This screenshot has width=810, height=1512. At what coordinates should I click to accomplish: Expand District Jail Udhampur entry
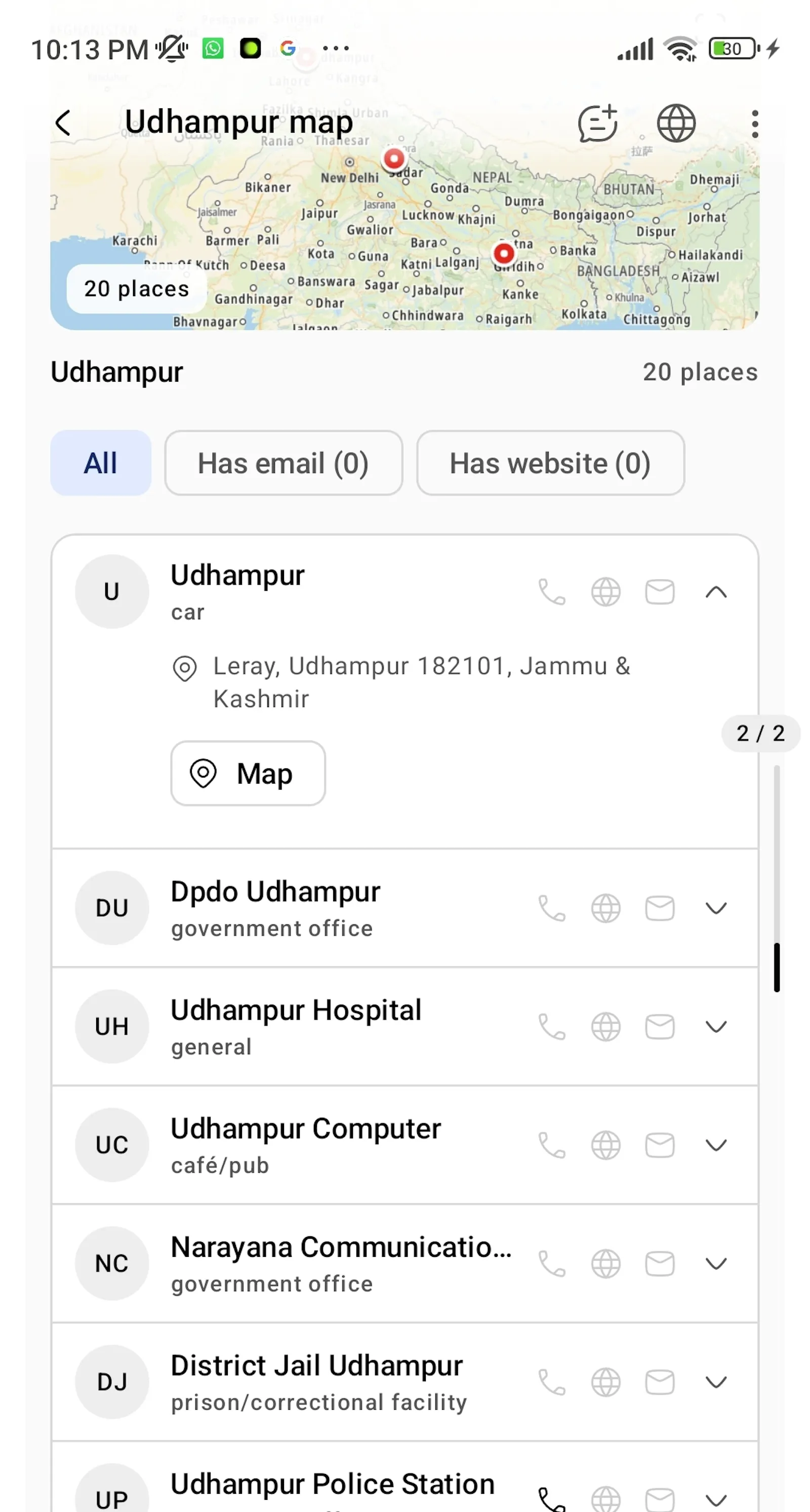click(x=716, y=1382)
